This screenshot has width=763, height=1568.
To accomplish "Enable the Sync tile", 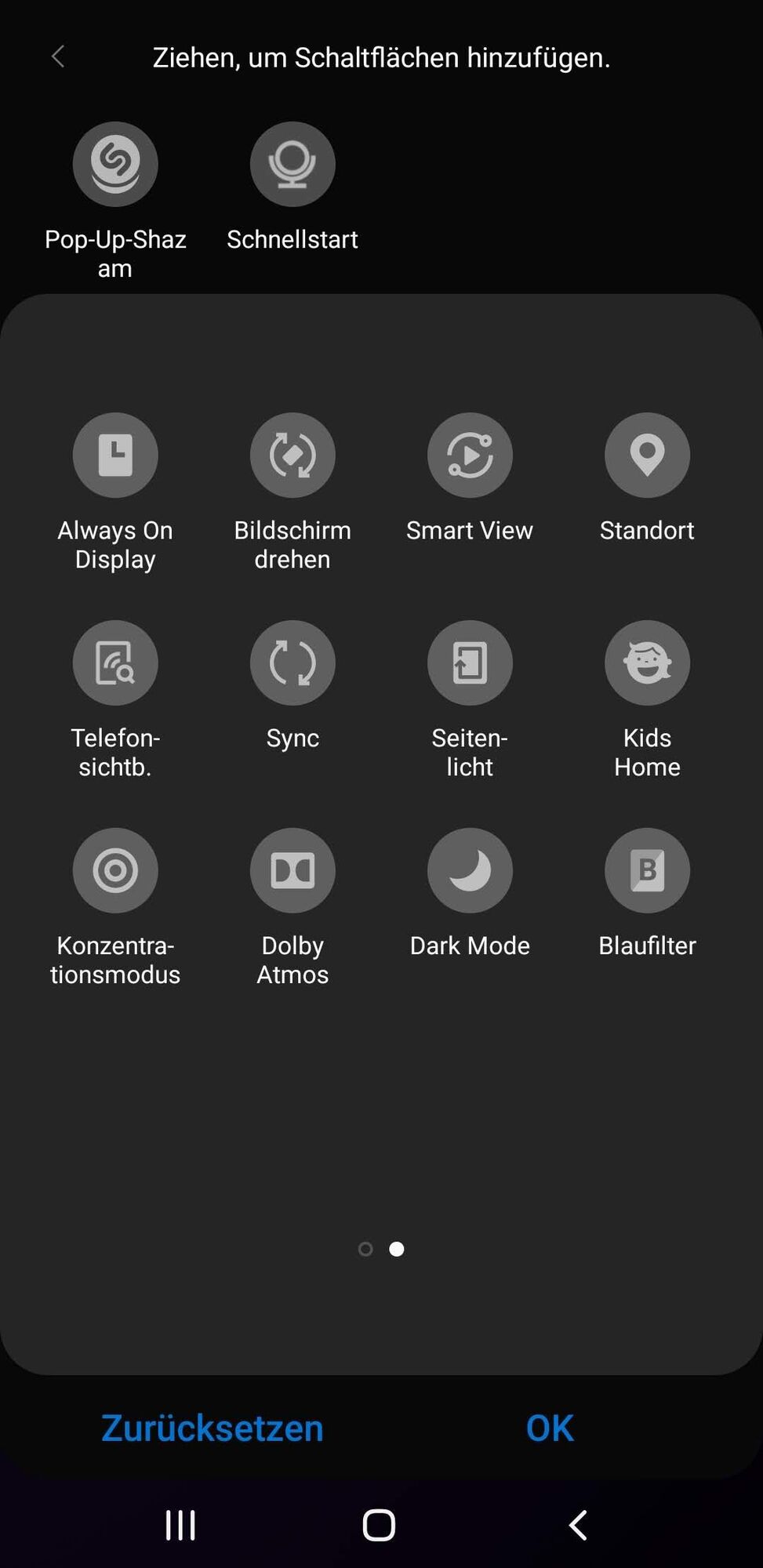I will point(292,662).
